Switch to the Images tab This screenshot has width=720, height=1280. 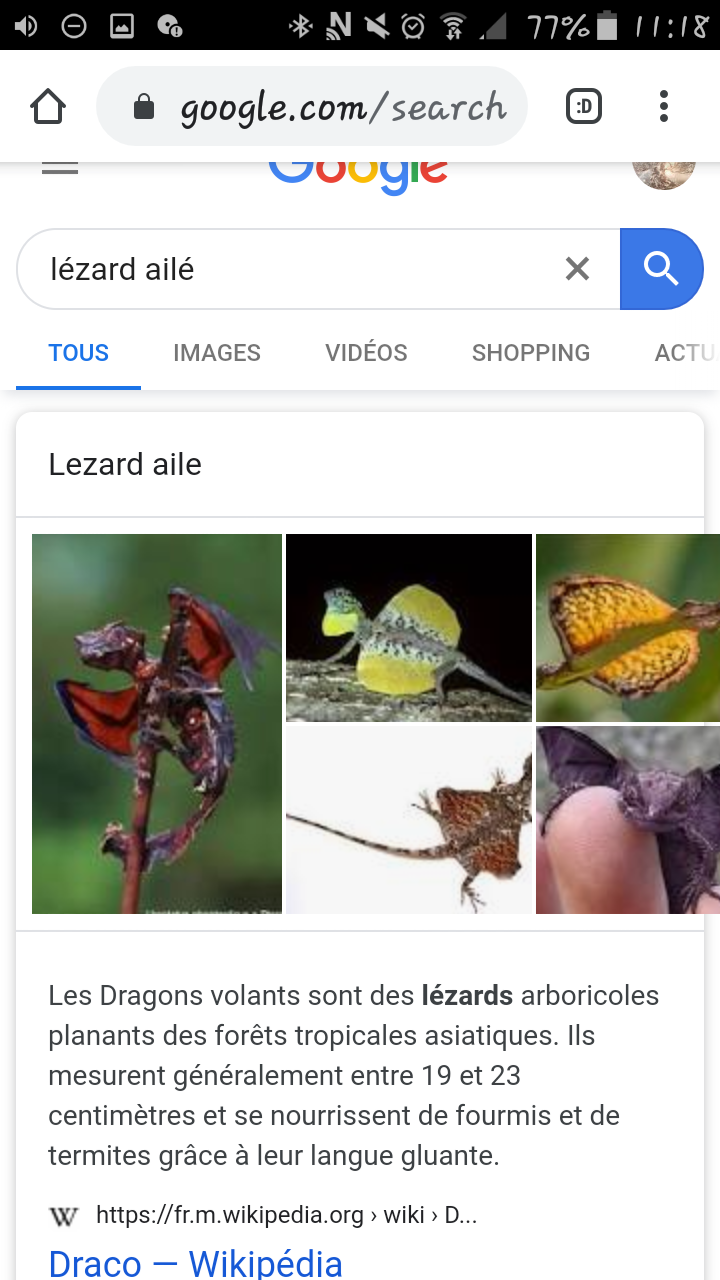216,353
